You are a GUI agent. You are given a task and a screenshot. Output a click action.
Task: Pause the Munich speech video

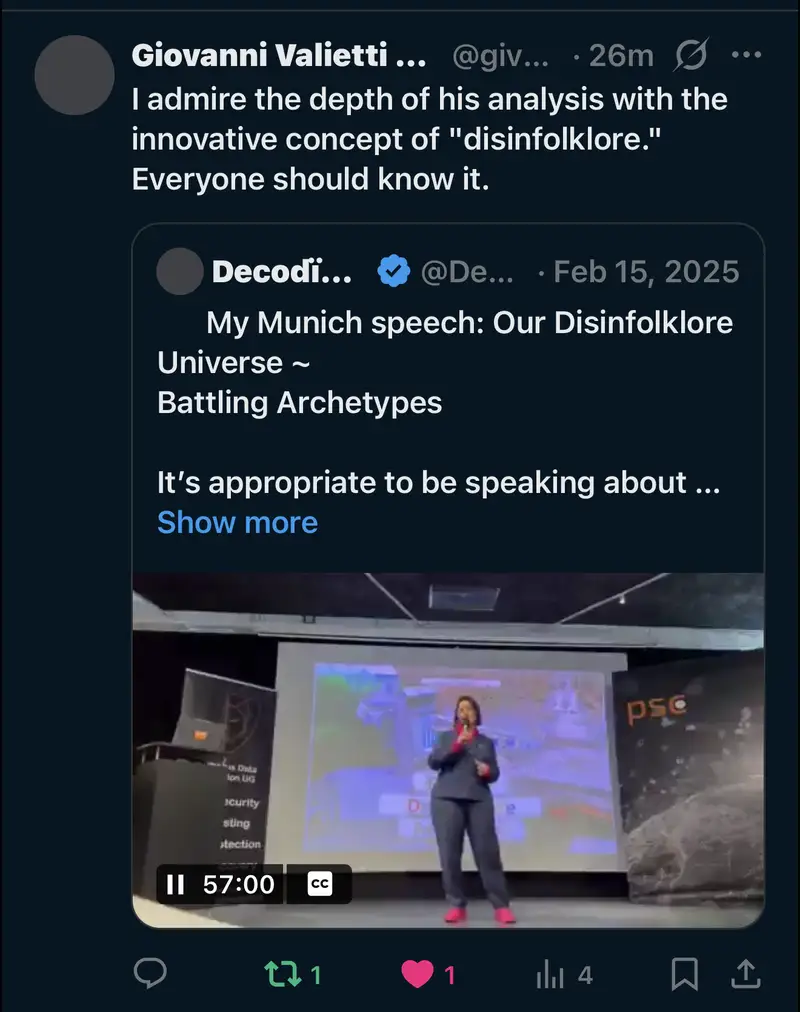tap(176, 884)
